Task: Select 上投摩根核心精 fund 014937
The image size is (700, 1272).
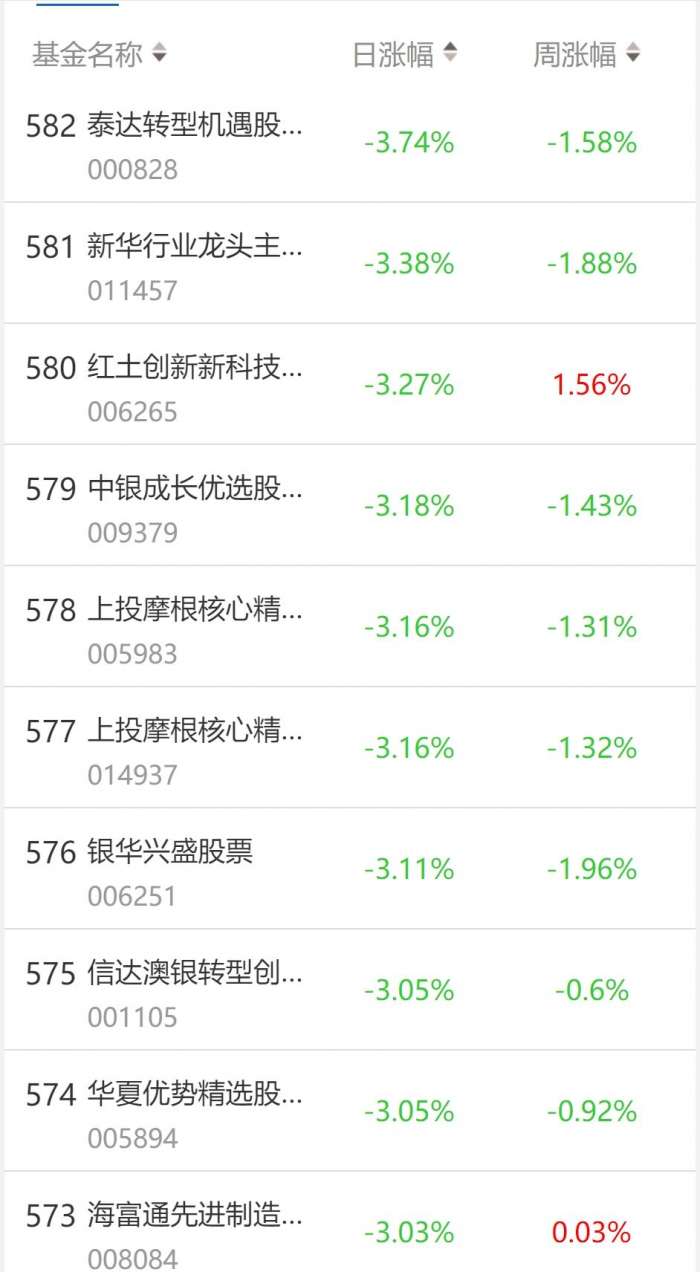Action: (x=195, y=731)
